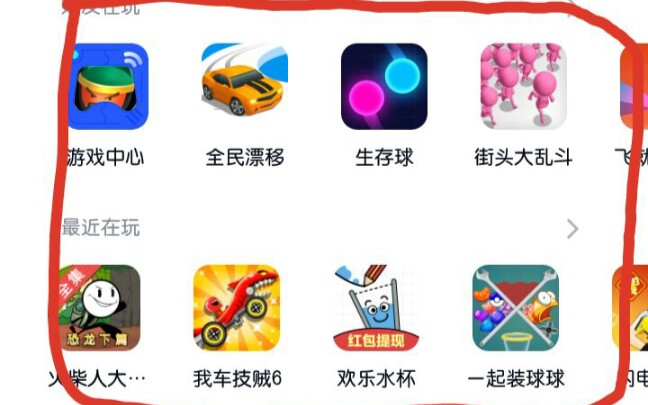Image resolution: width=648 pixels, height=405 pixels.
Task: Open the 欢乐水杯 game
Action: pos(376,308)
